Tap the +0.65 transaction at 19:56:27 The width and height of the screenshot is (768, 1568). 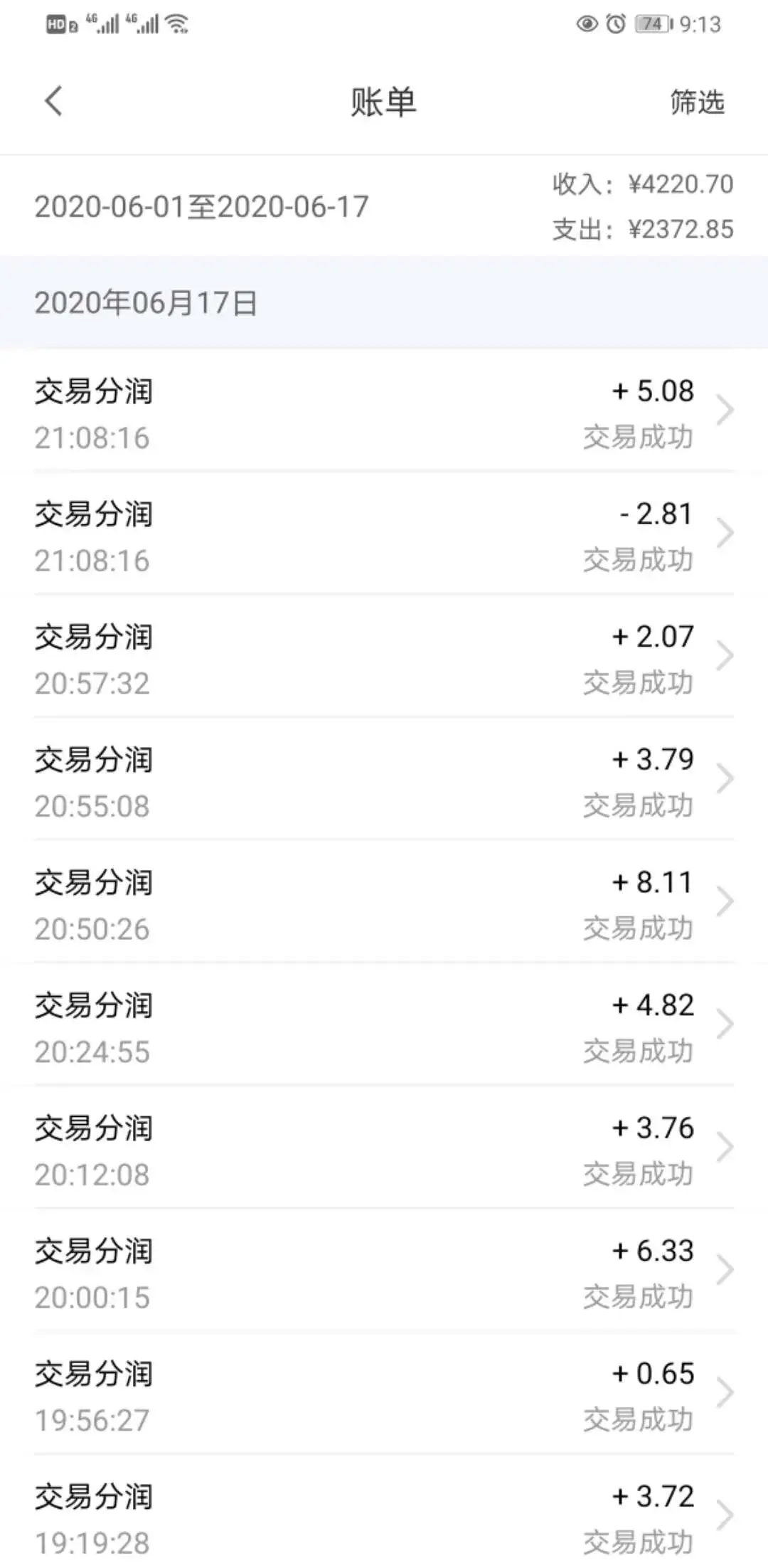pyautogui.click(x=384, y=1394)
